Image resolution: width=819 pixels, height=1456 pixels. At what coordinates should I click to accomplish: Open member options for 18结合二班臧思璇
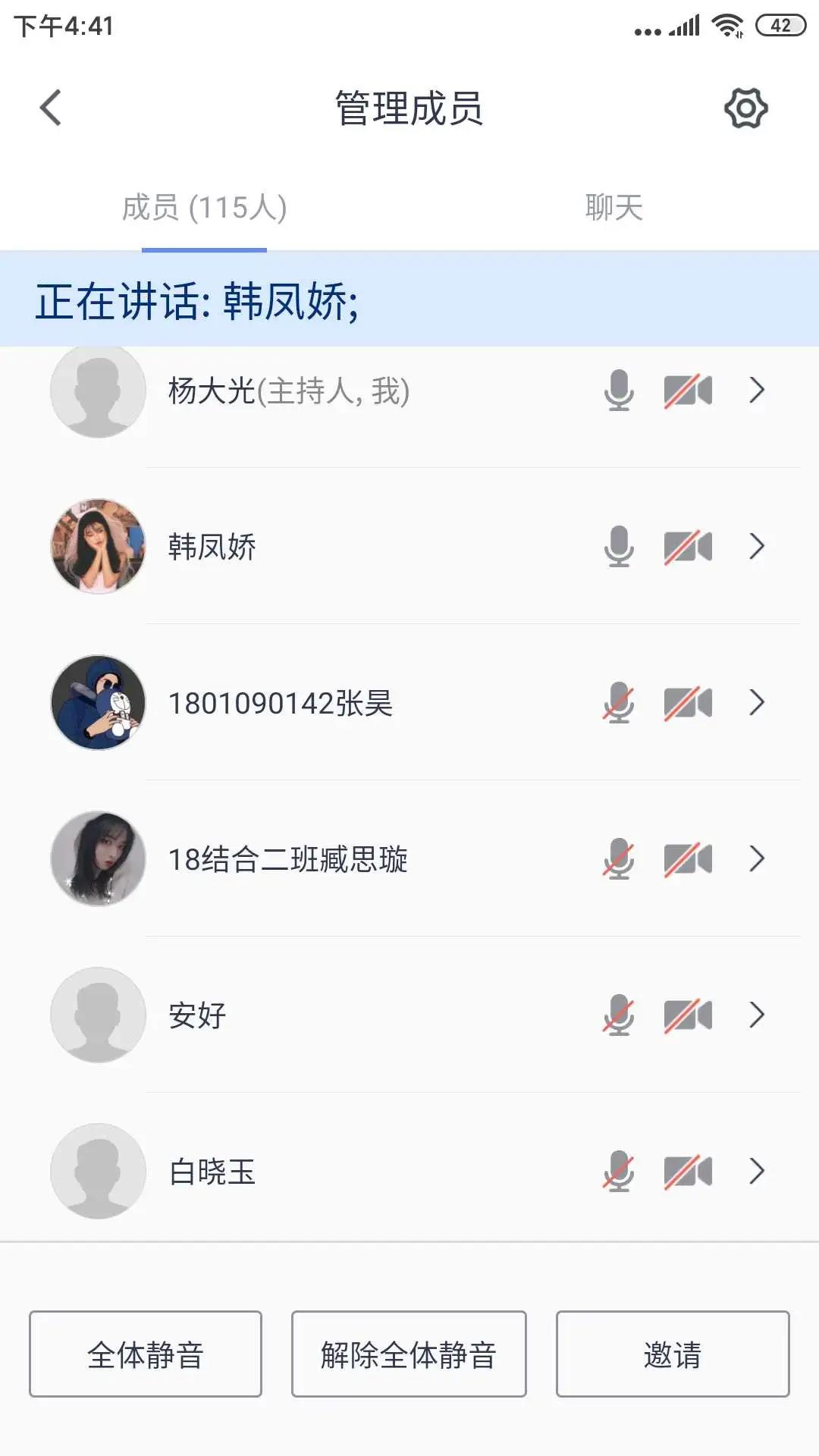[x=756, y=858]
